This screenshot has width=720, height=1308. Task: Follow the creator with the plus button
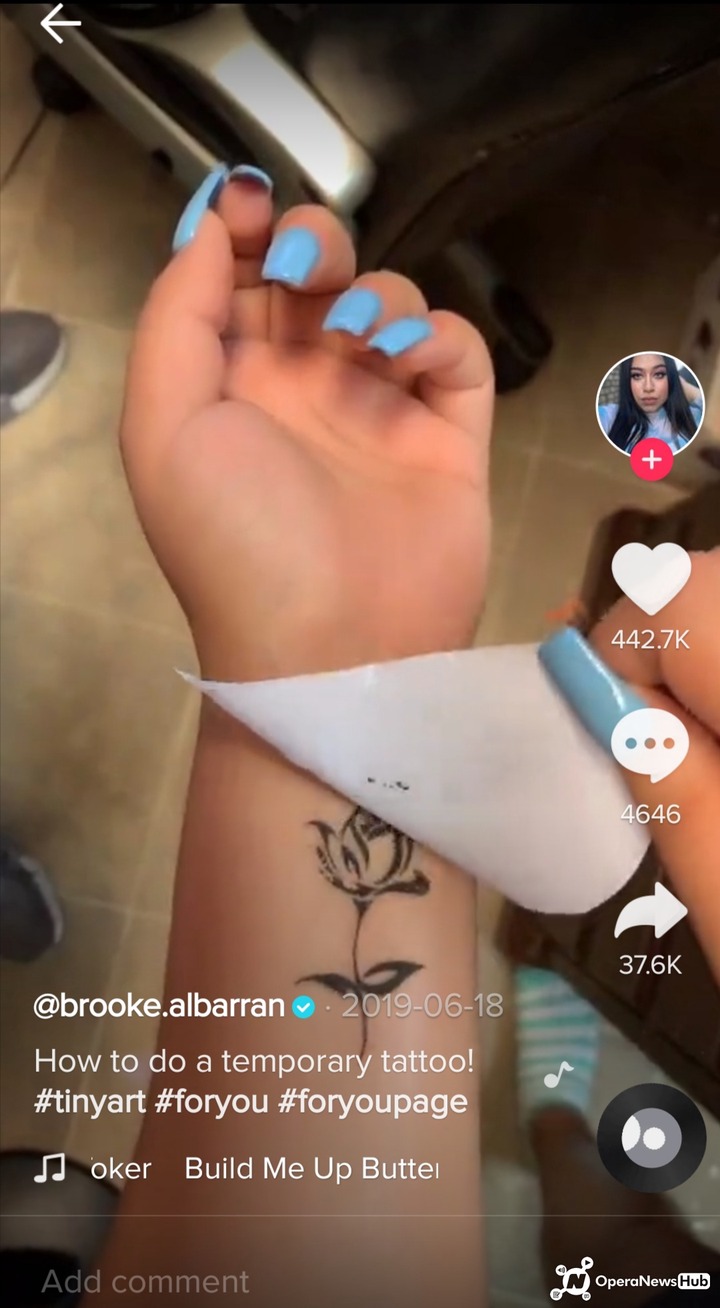click(651, 460)
